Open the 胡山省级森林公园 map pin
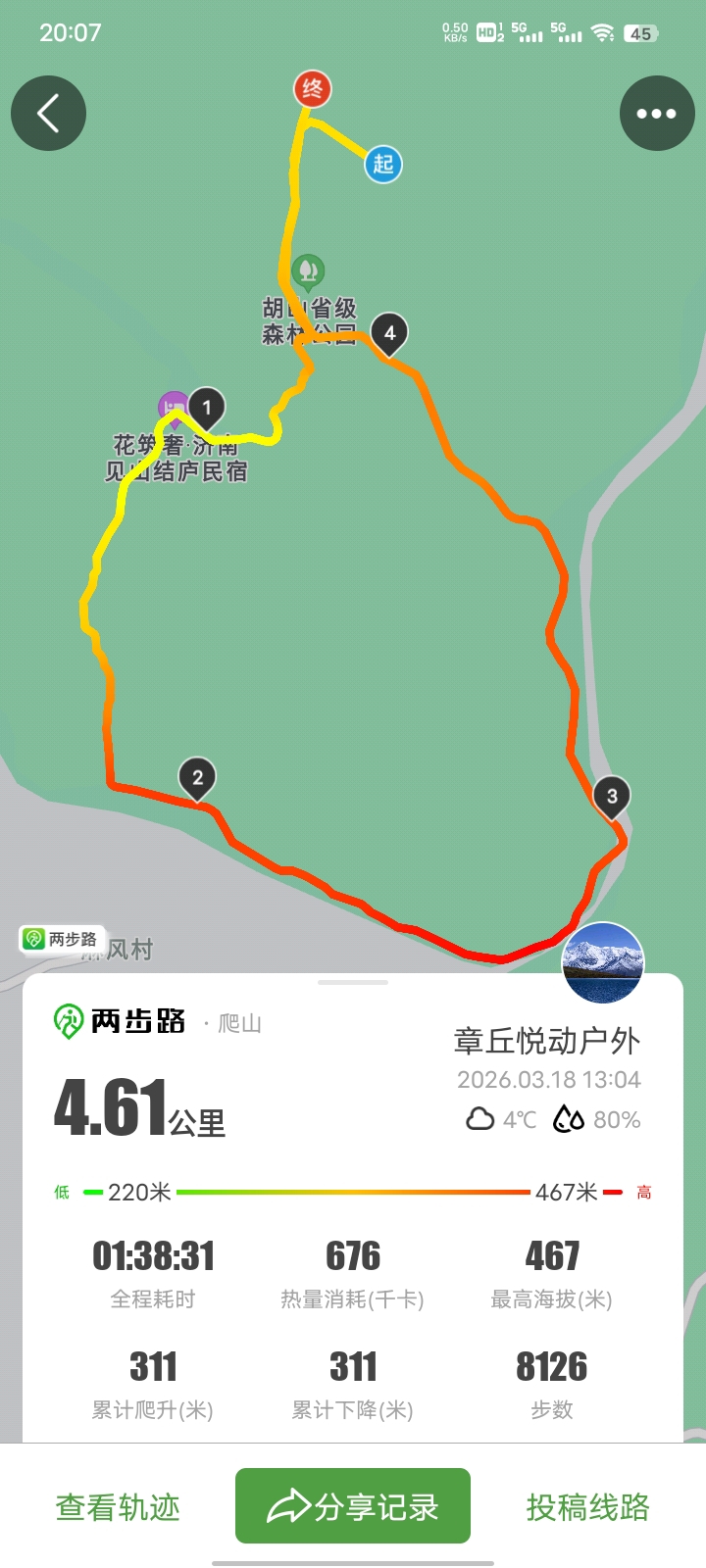Image resolution: width=706 pixels, height=1568 pixels. (x=308, y=270)
